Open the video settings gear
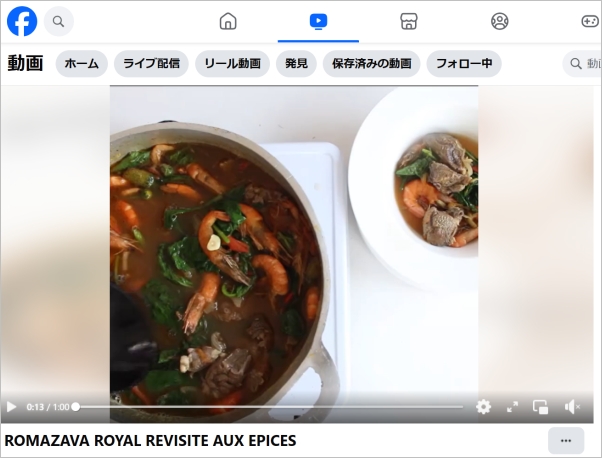The image size is (602, 458). [x=484, y=407]
